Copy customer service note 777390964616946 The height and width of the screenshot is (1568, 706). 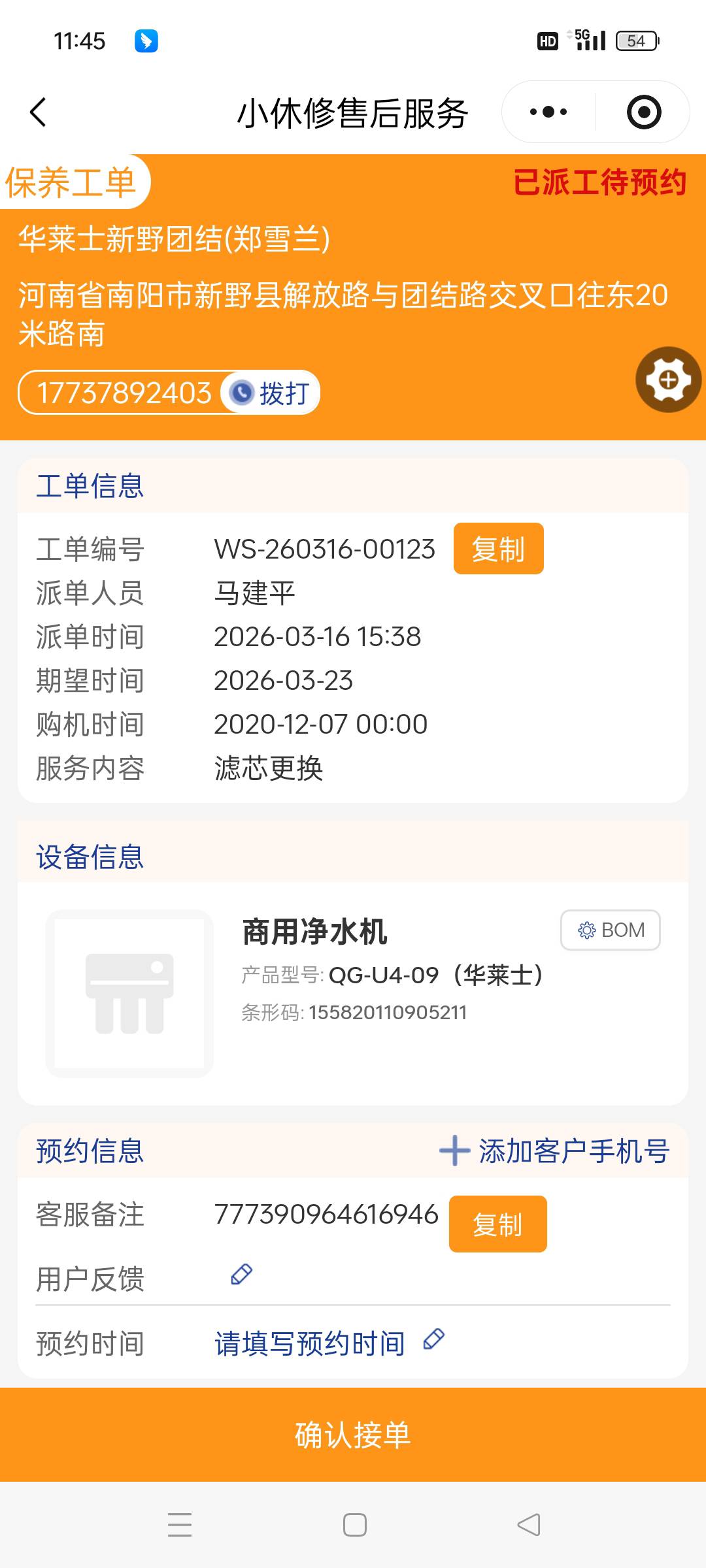(x=497, y=1224)
